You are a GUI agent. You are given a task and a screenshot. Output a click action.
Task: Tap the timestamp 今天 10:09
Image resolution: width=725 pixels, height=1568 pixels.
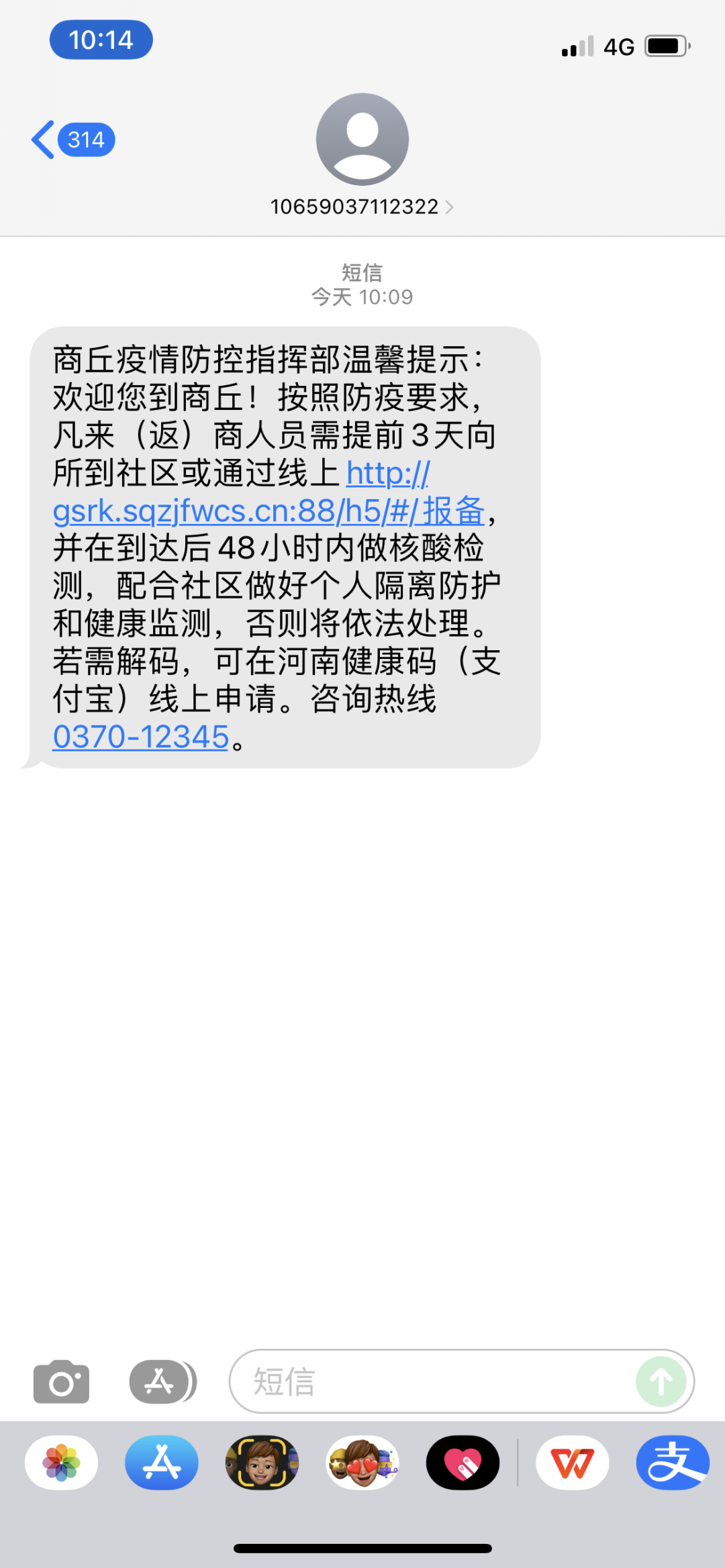(x=362, y=296)
